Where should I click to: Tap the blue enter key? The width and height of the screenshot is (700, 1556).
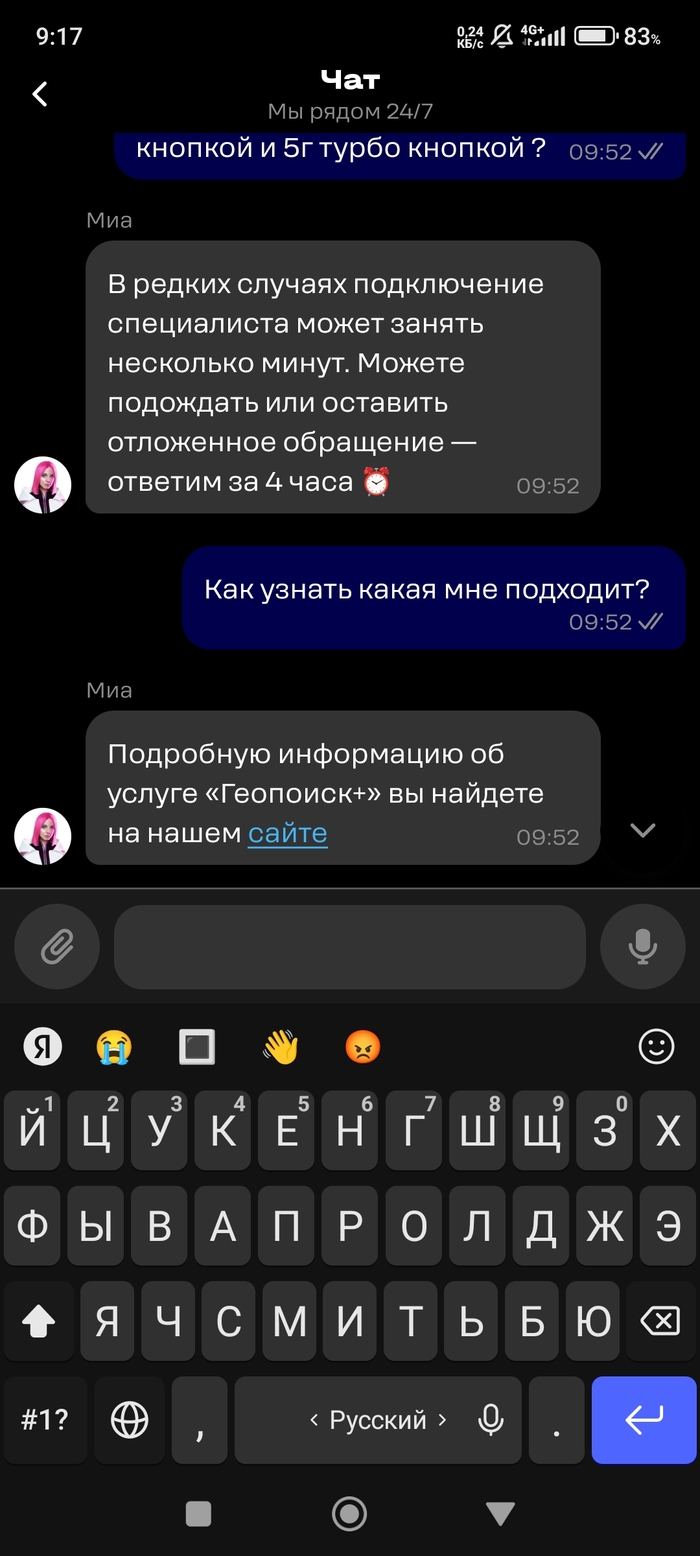point(643,1419)
